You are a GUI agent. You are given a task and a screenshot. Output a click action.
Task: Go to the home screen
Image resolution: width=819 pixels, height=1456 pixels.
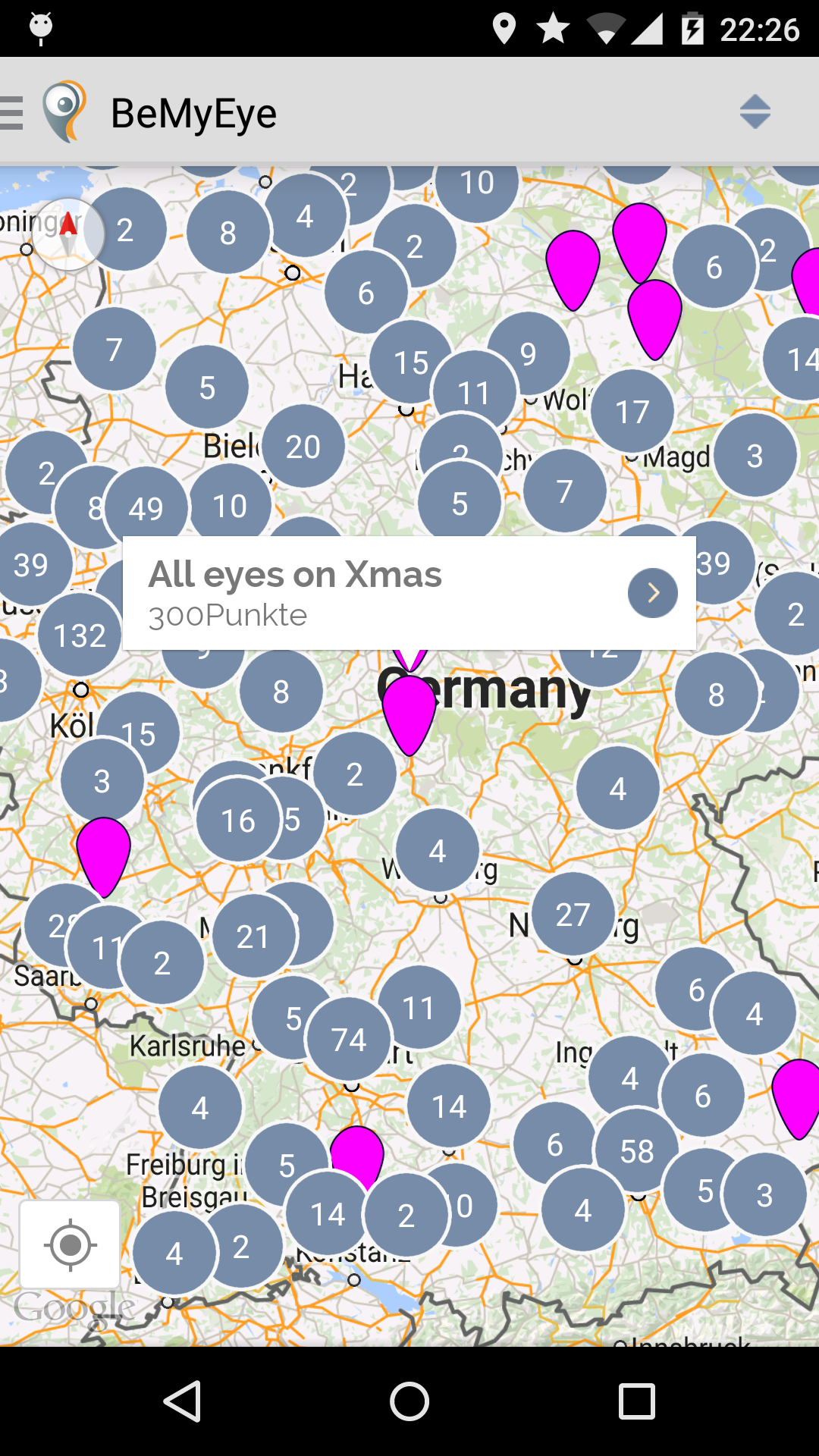pyautogui.click(x=409, y=1401)
